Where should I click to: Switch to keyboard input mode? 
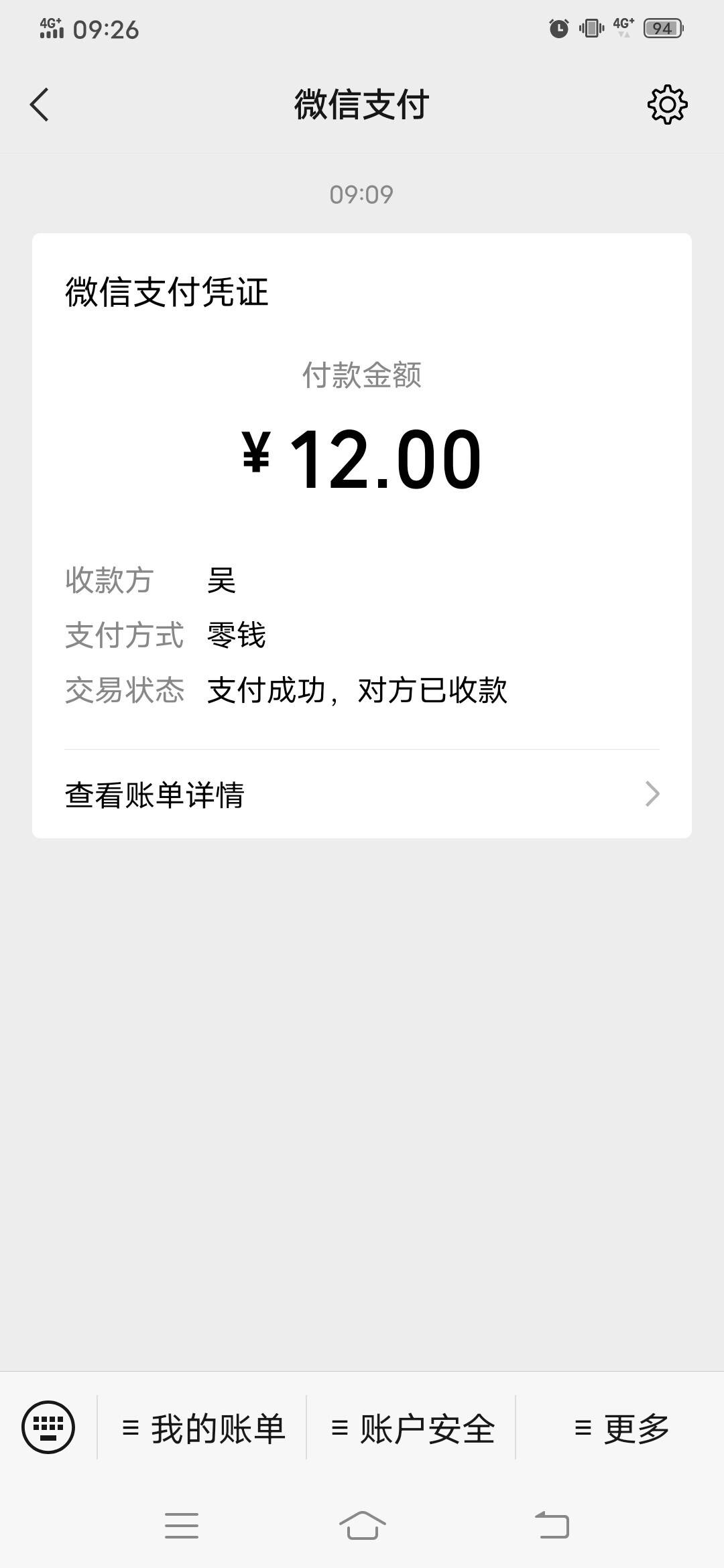pos(48,1427)
